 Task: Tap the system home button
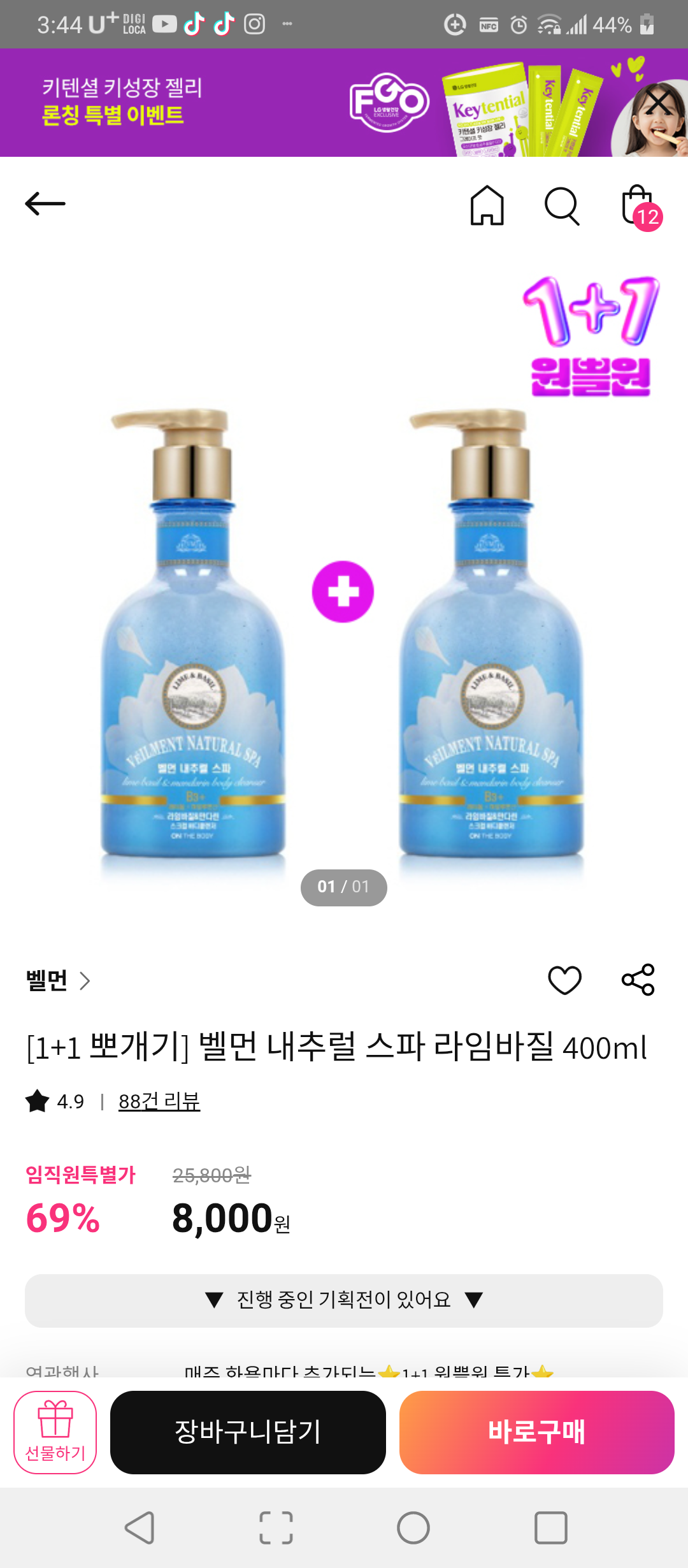coord(413,1528)
